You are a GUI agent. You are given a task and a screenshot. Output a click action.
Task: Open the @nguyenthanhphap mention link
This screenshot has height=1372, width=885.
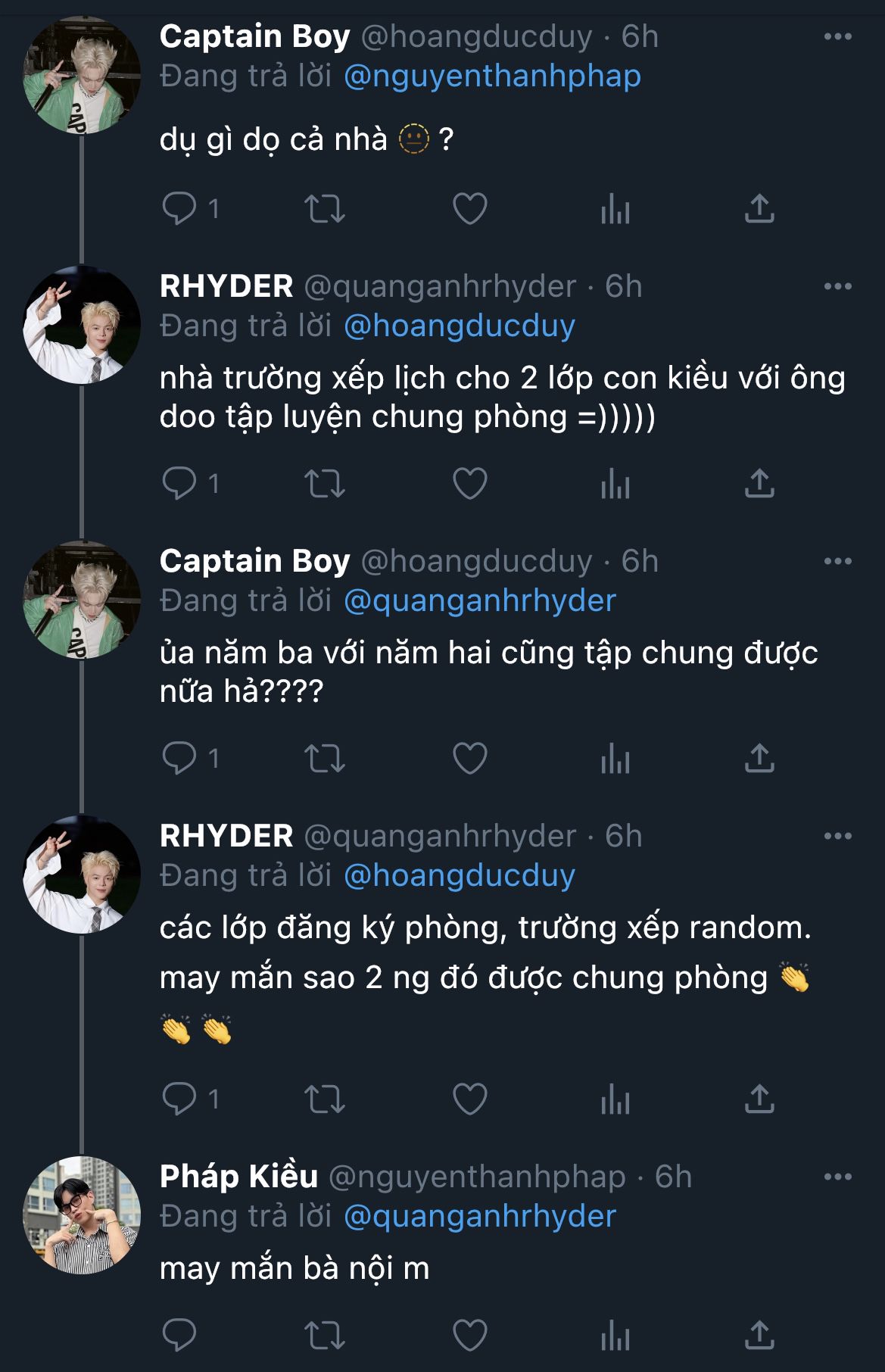(x=492, y=76)
